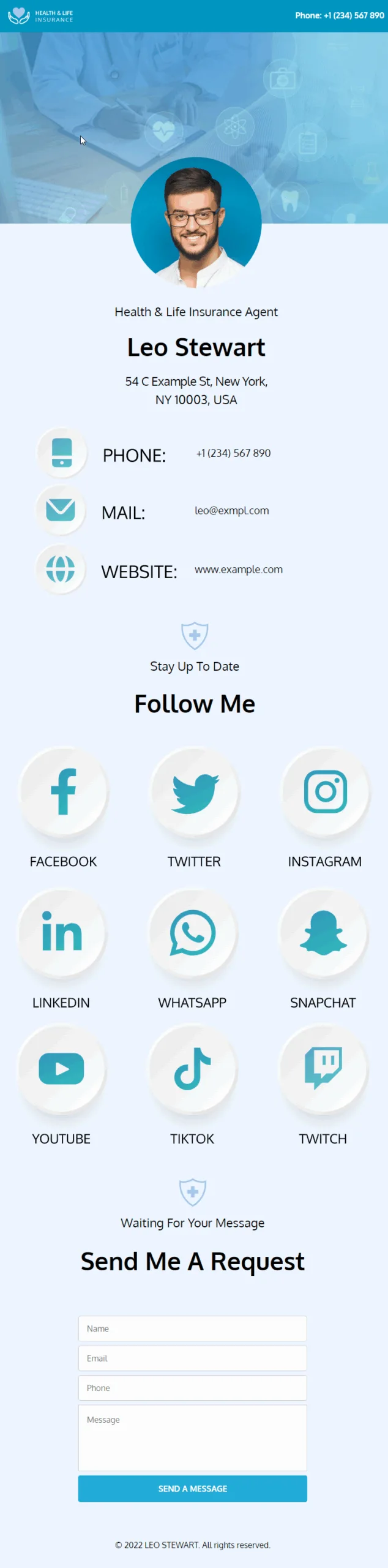The width and height of the screenshot is (388, 1568).
Task: Open www.example.com website link
Action: 238,569
